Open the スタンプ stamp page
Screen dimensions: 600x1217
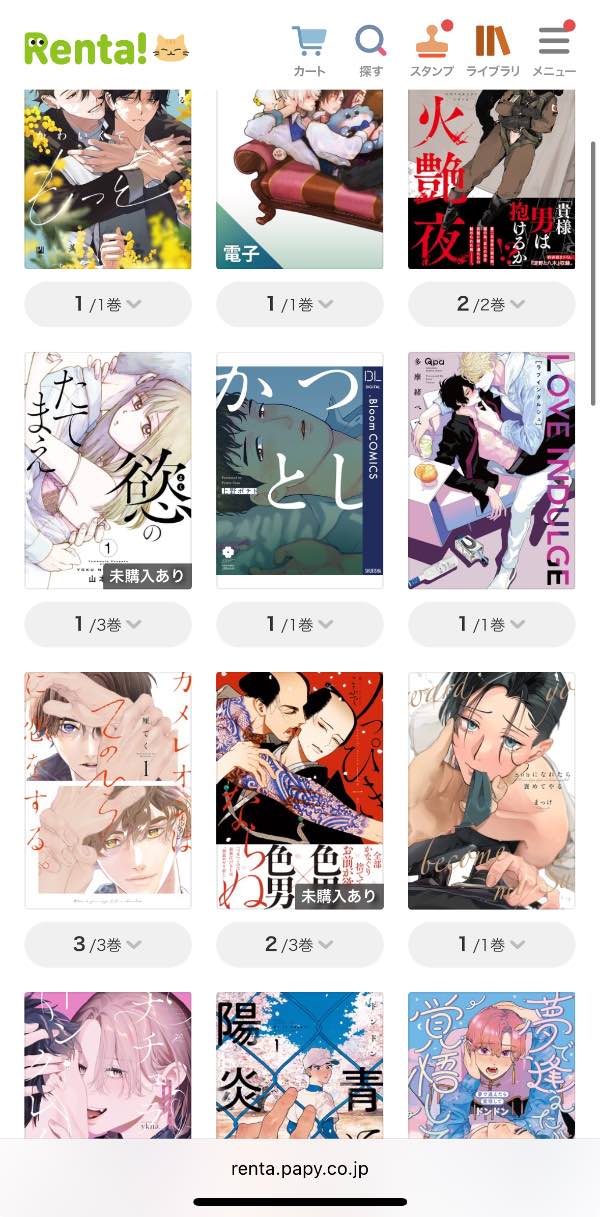432,50
